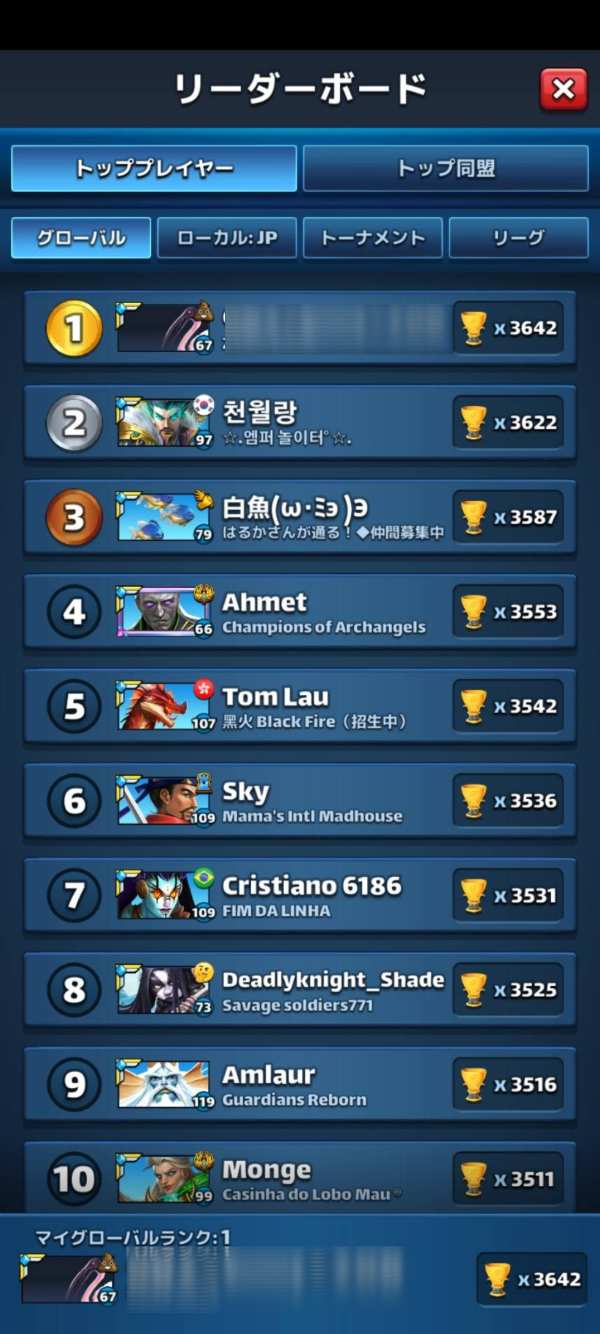View Ahmet's player profile

pos(300,611)
